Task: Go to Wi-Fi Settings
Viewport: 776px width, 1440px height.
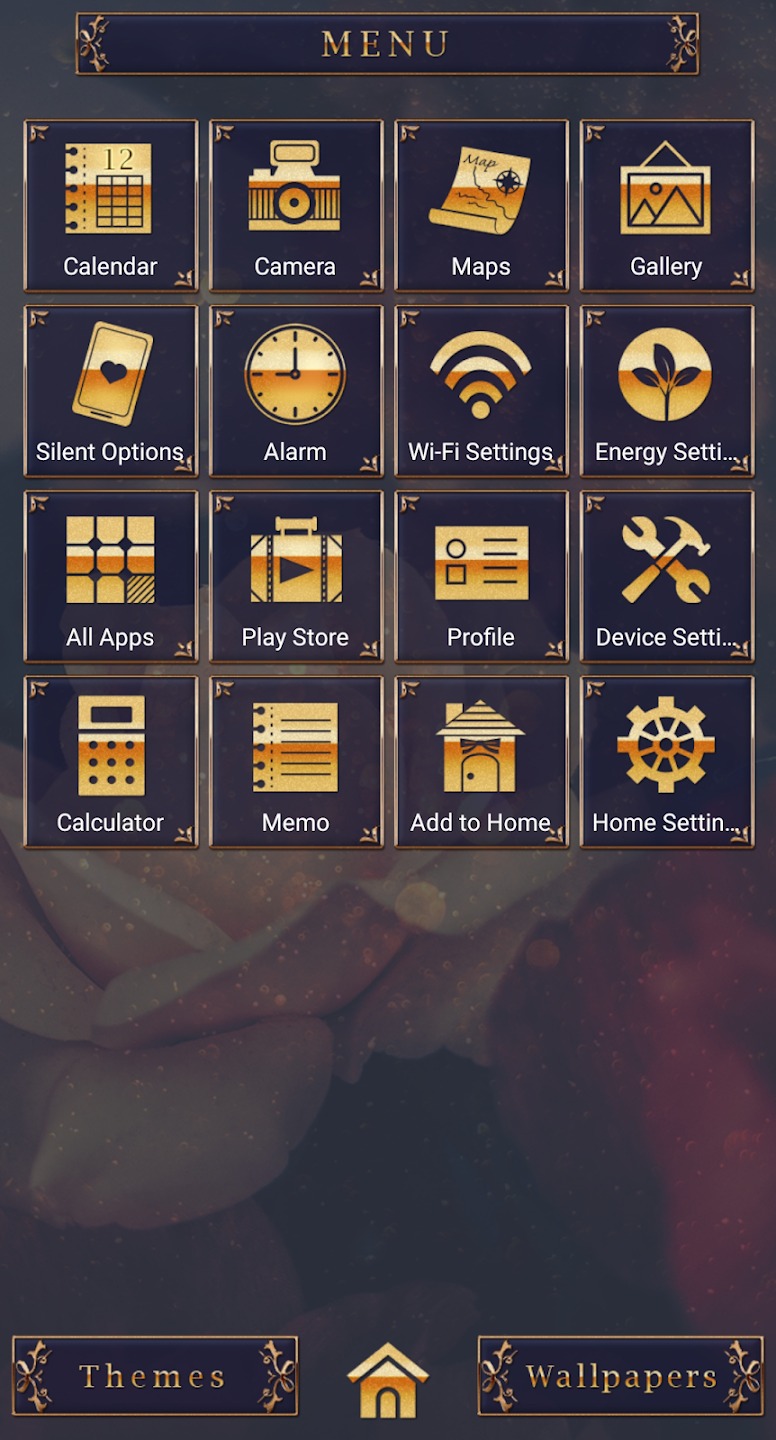Action: pos(481,391)
